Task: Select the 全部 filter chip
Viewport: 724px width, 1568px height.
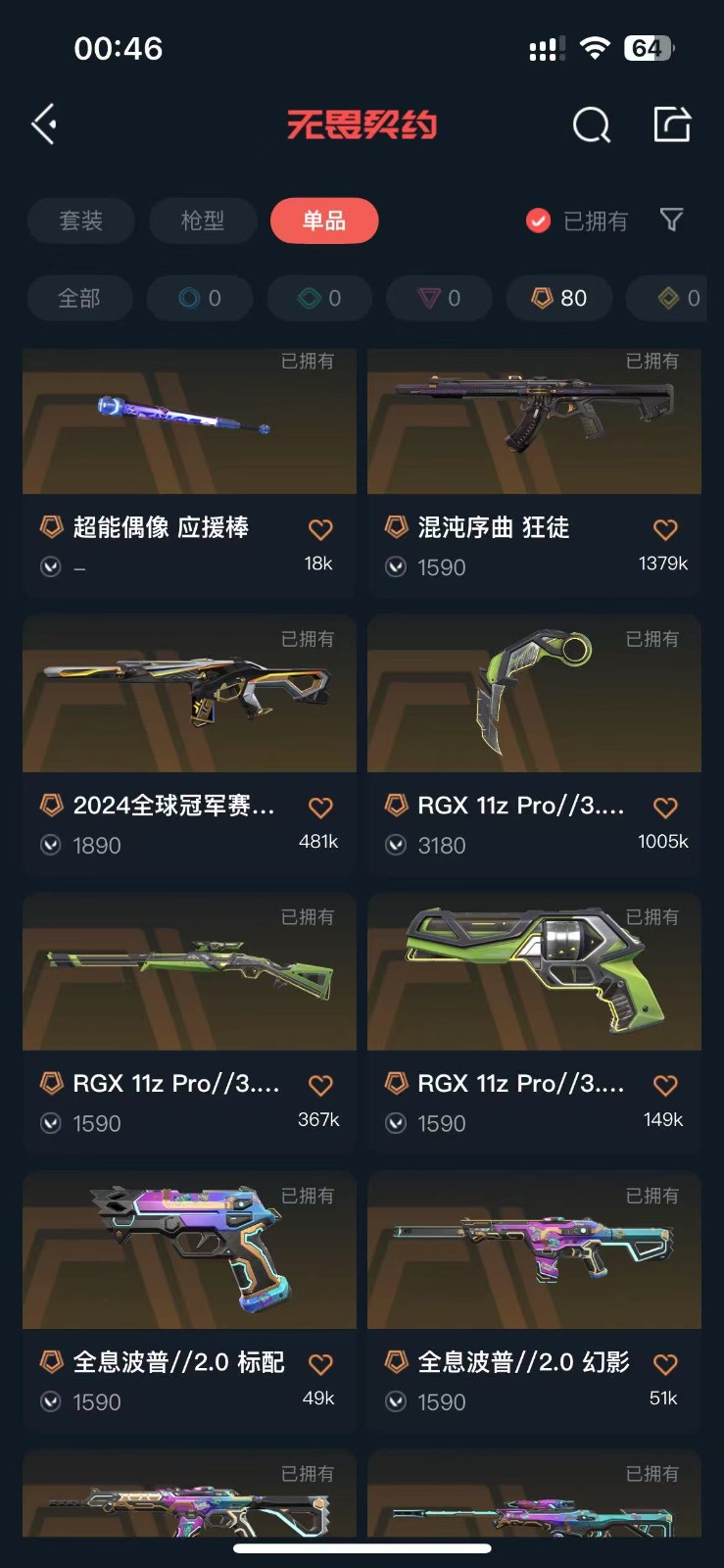Action: 79,298
